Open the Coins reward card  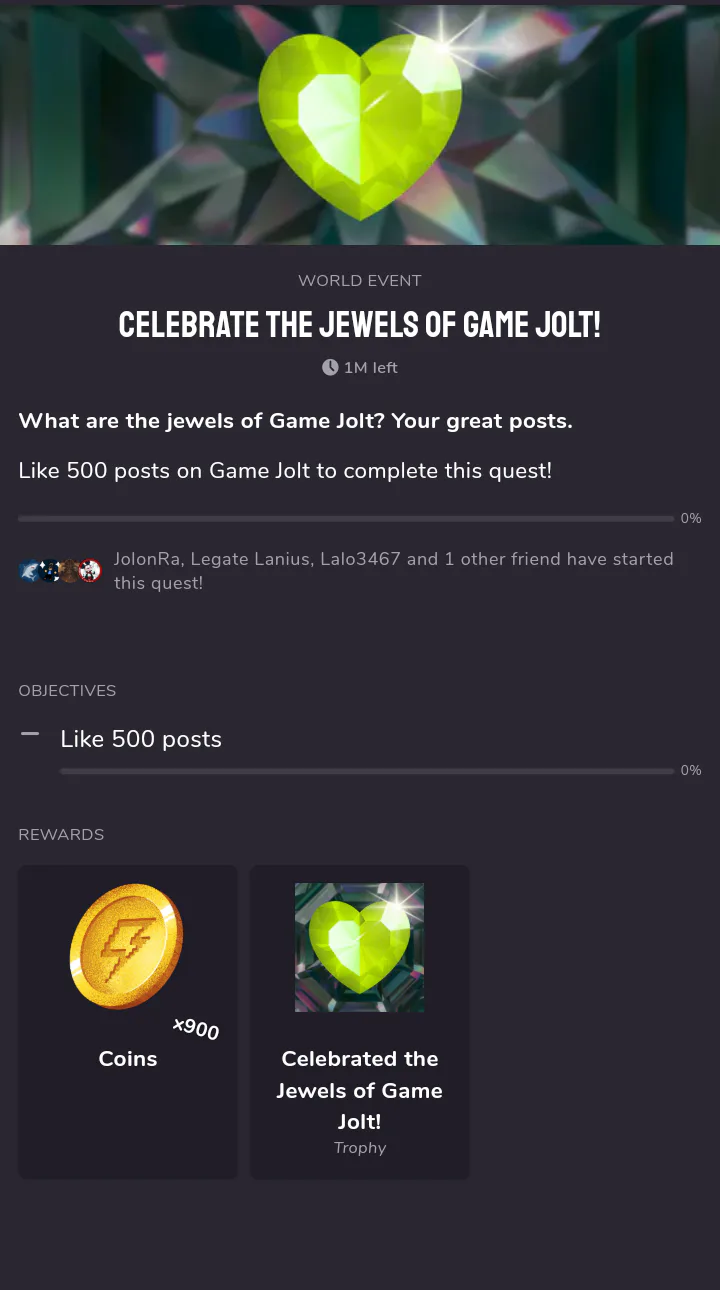coord(128,1020)
